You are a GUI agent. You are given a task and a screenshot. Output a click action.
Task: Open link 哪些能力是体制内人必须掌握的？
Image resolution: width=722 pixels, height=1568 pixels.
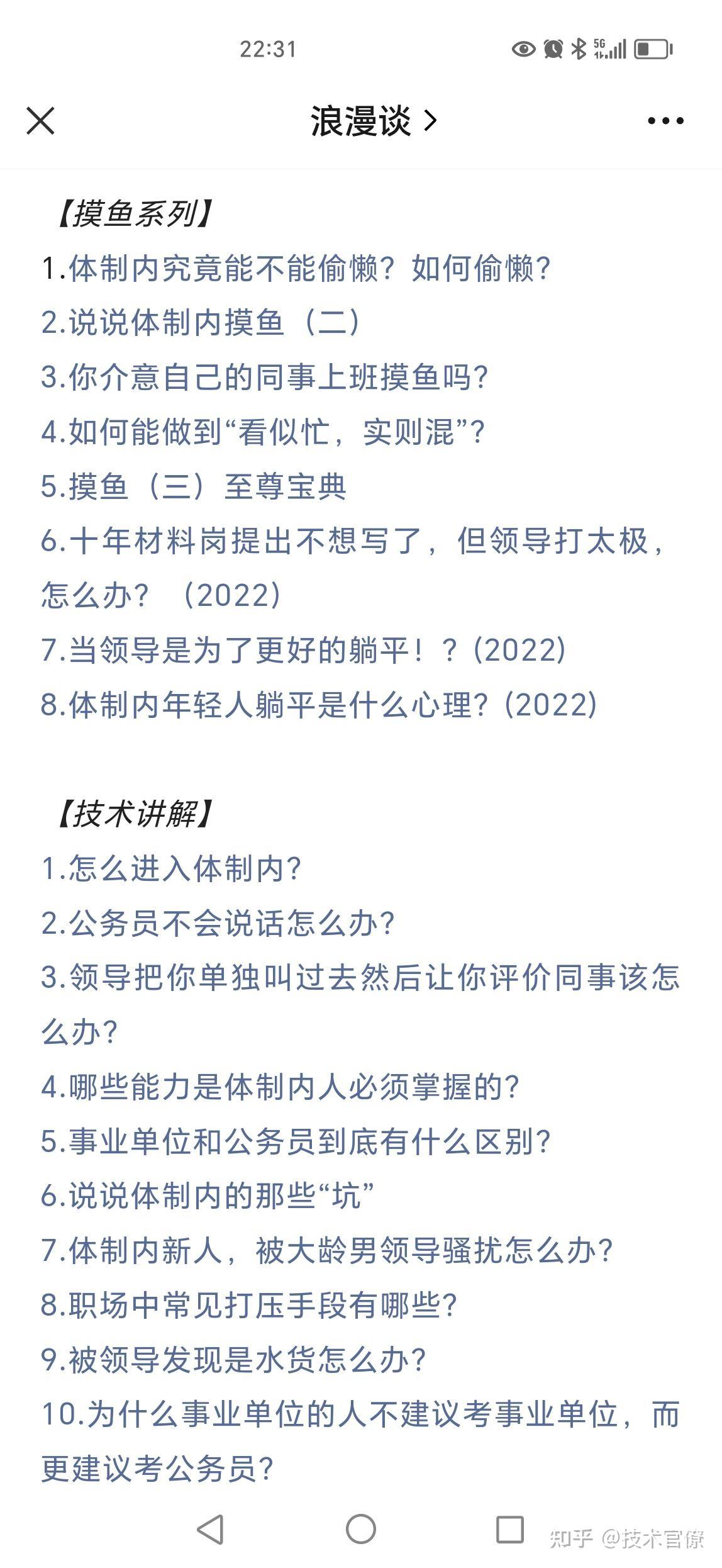click(x=280, y=1087)
